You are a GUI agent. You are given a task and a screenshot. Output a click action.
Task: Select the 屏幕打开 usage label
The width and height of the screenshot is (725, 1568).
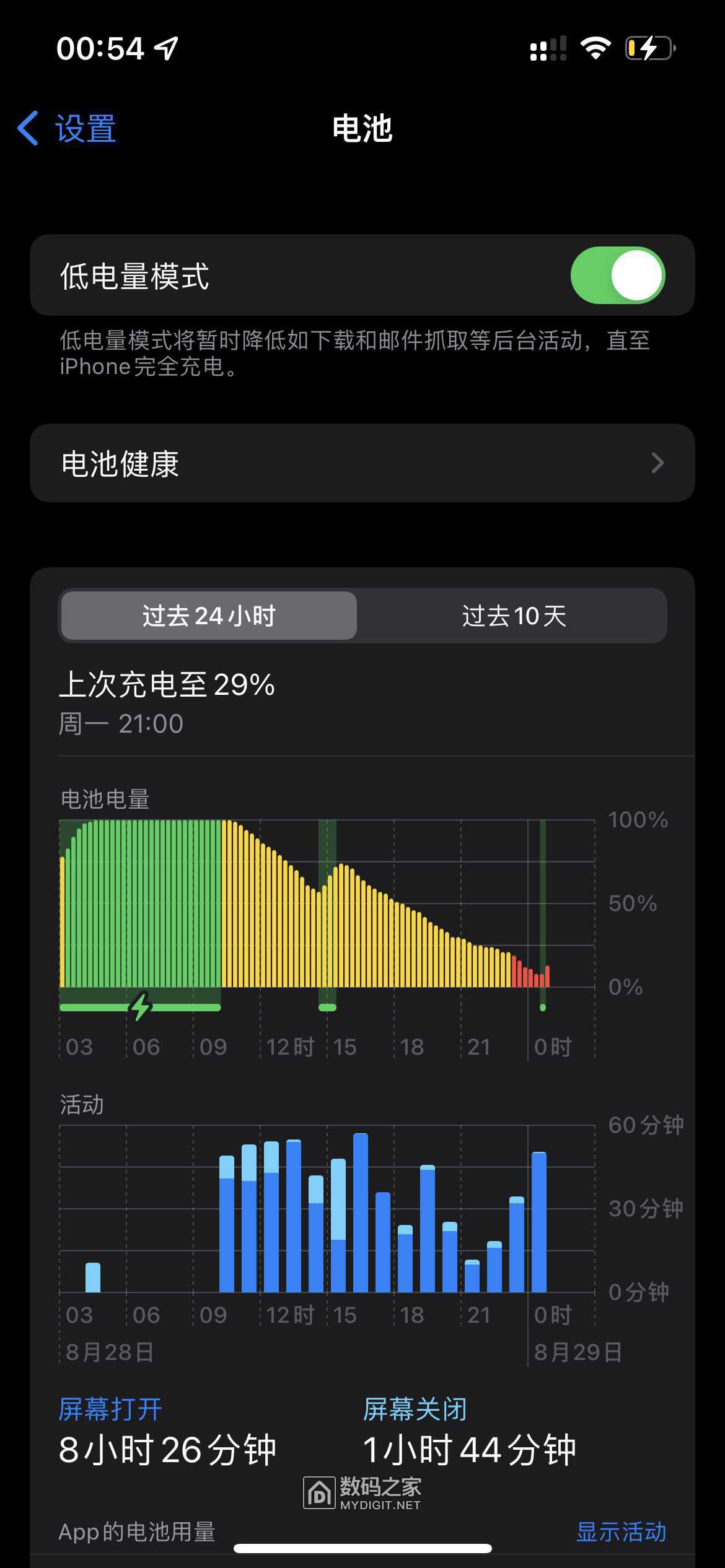pyautogui.click(x=110, y=1409)
